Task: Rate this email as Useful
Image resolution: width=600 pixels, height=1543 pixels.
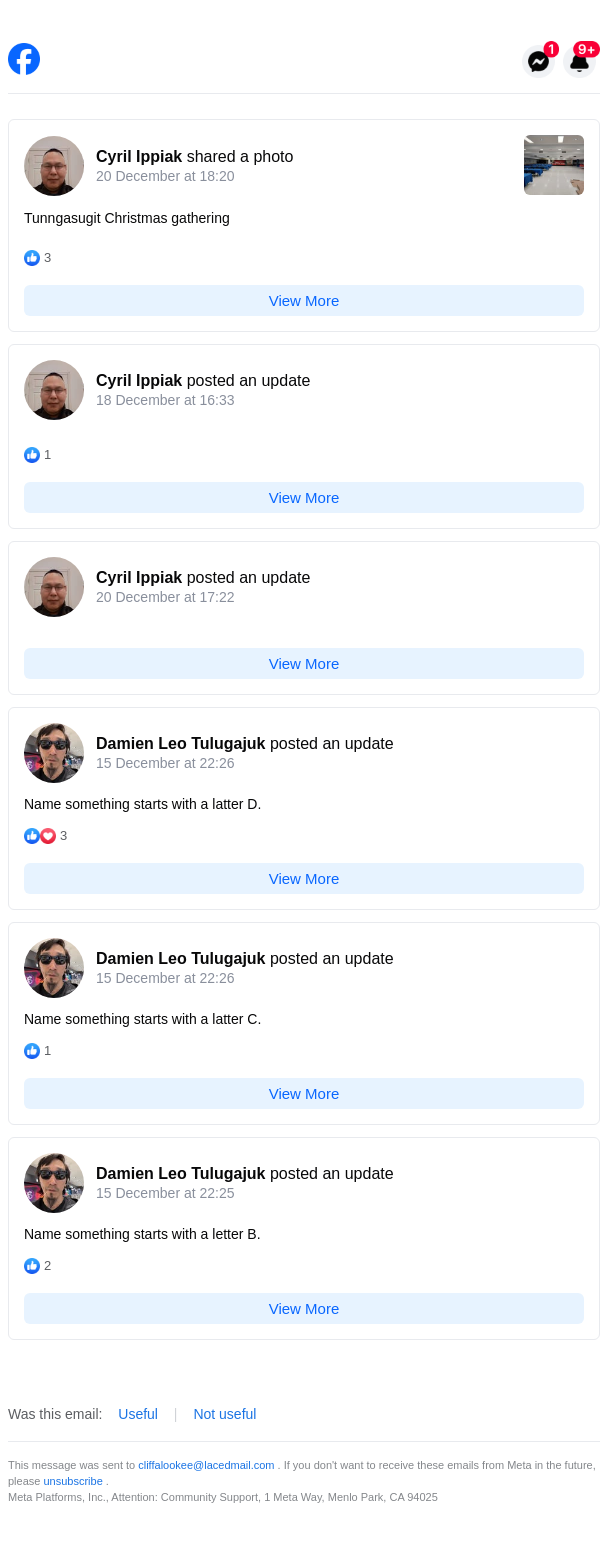Action: [x=138, y=1414]
